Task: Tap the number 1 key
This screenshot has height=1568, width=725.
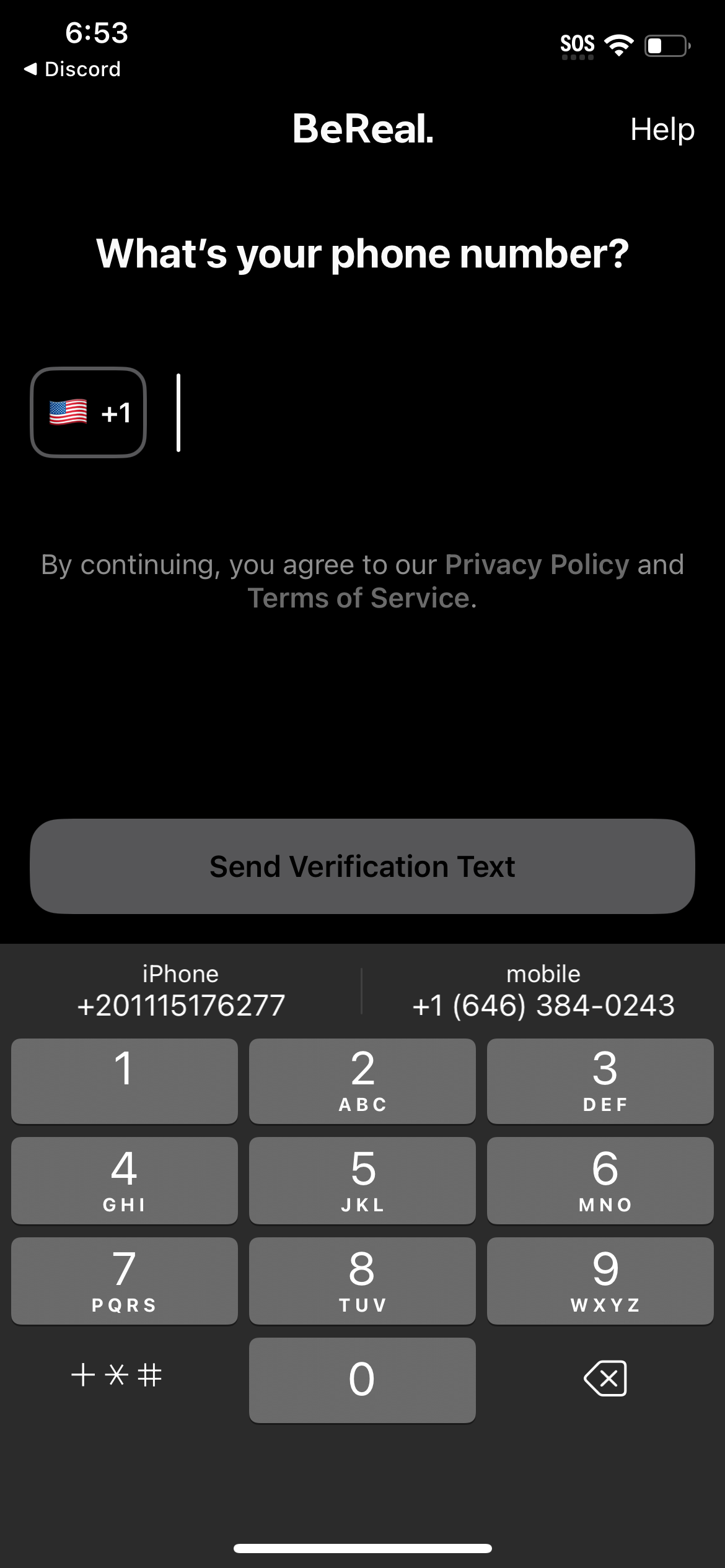Action: (x=124, y=1081)
